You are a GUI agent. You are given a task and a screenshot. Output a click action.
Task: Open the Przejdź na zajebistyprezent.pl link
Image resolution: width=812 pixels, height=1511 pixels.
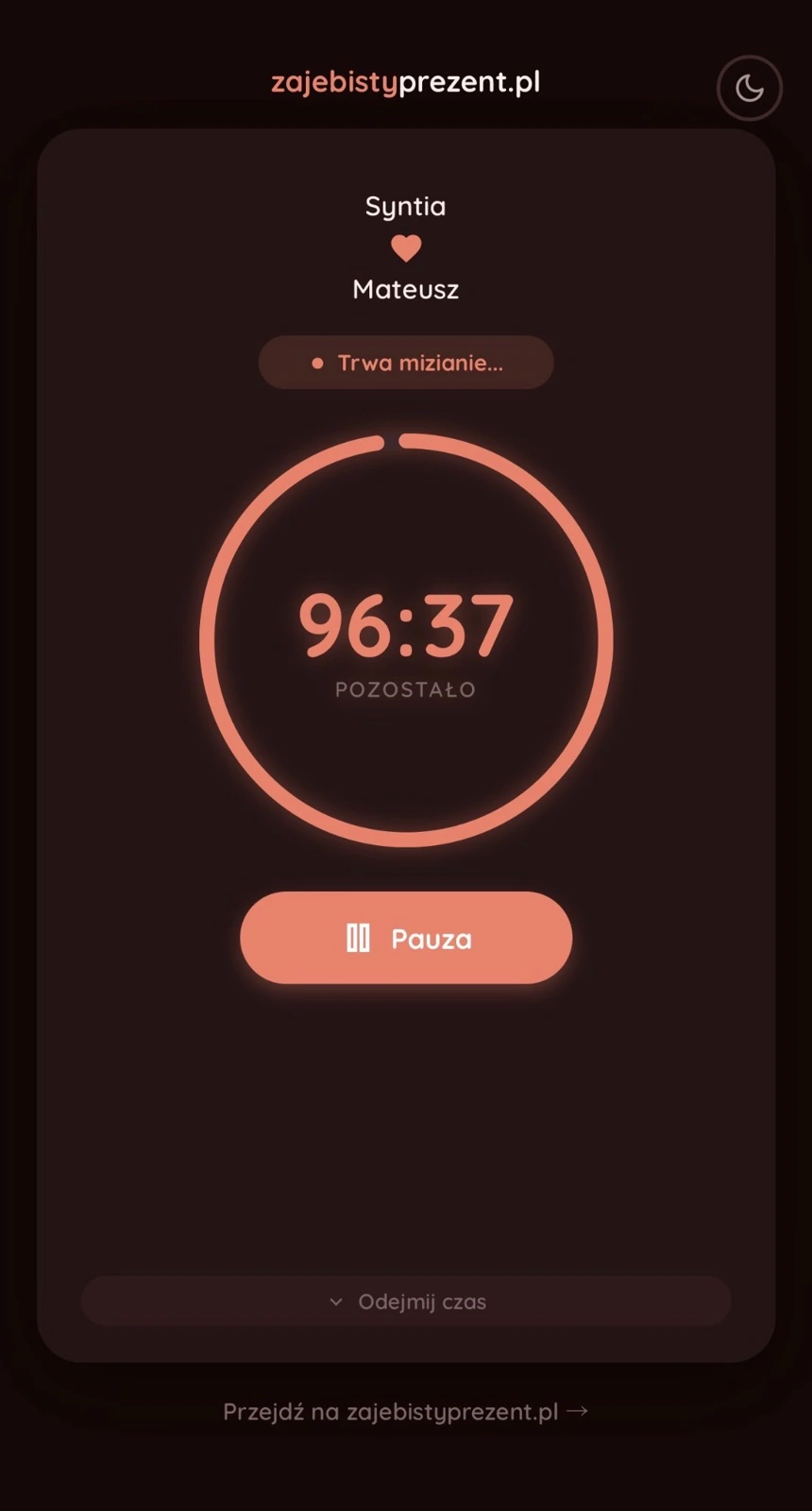[x=406, y=1411]
